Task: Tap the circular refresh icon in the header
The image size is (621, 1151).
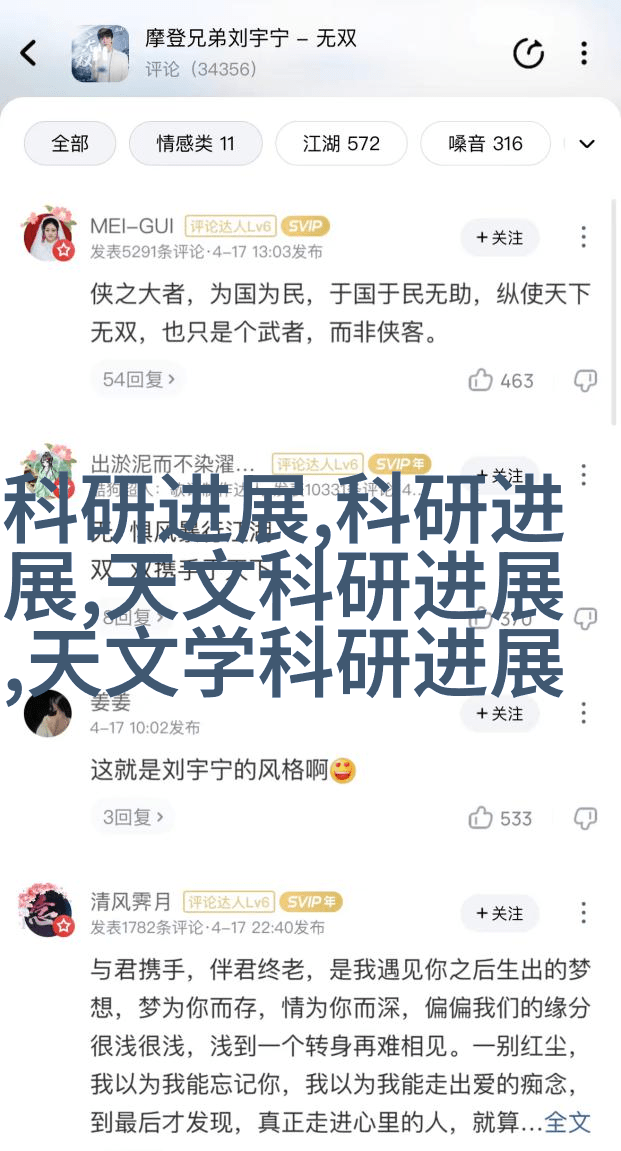Action: coord(529,53)
